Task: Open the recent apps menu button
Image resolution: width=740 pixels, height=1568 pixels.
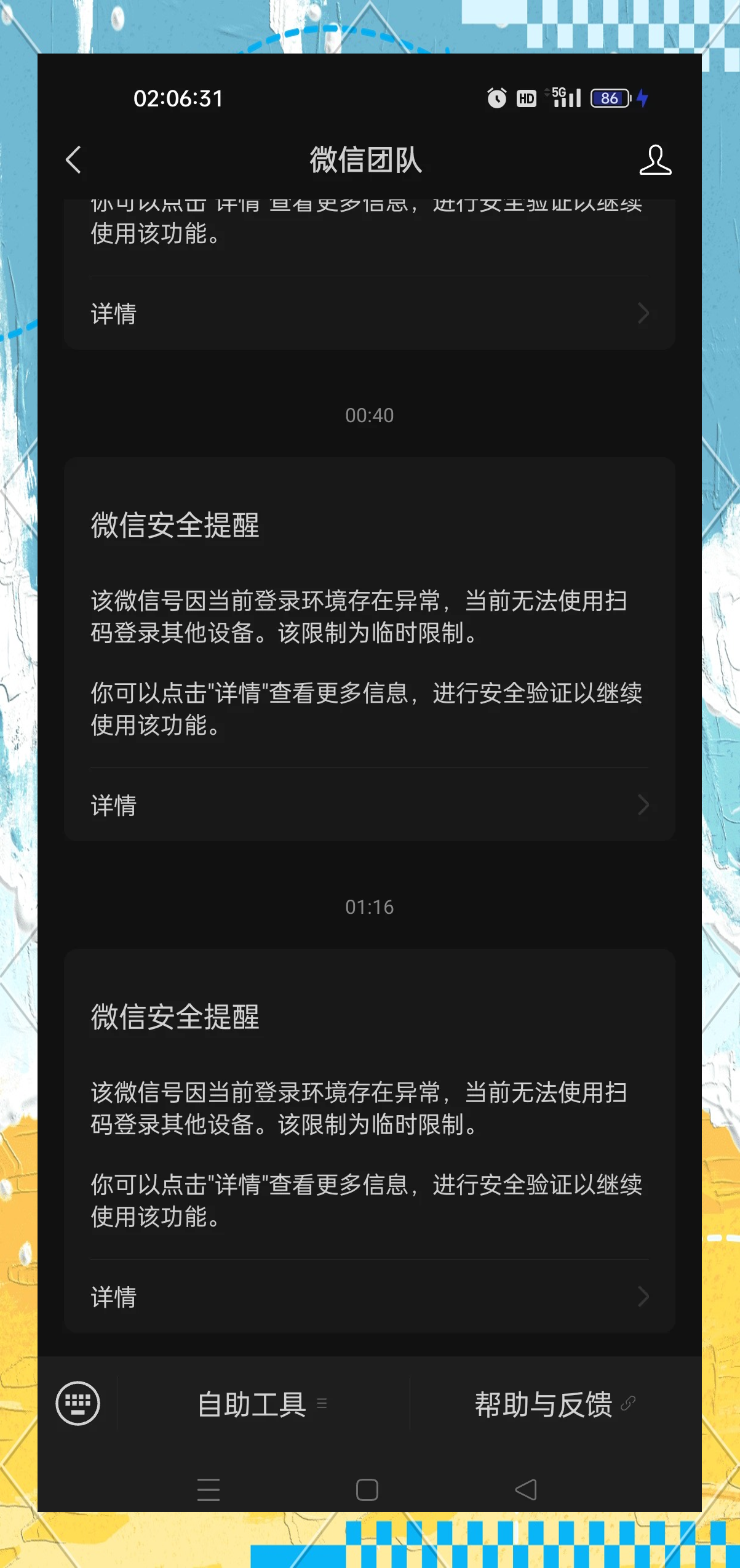Action: tap(209, 1490)
